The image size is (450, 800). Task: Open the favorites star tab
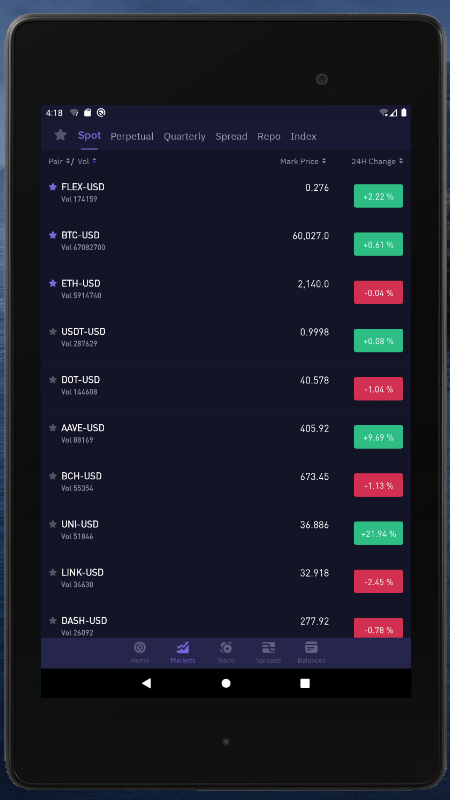60,135
